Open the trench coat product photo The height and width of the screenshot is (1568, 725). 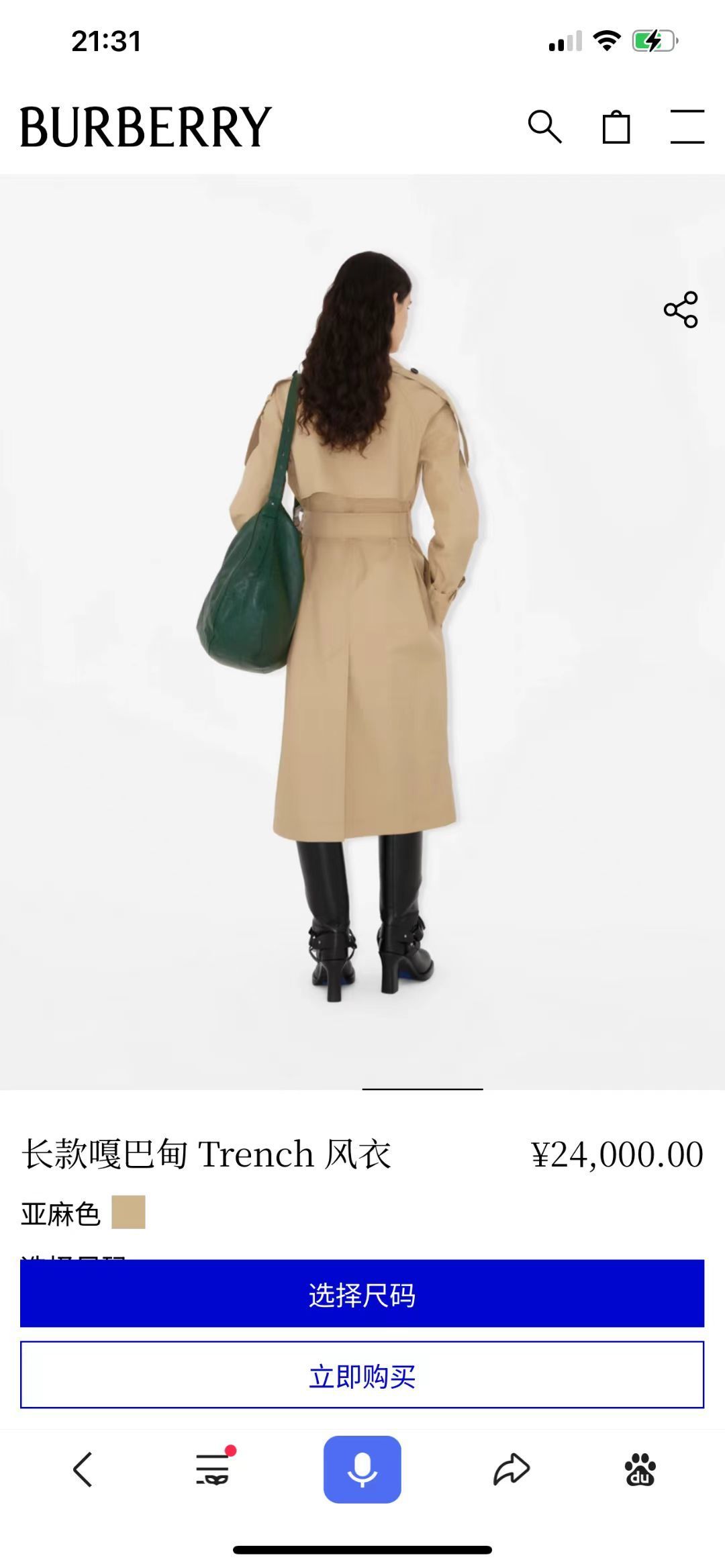362,631
